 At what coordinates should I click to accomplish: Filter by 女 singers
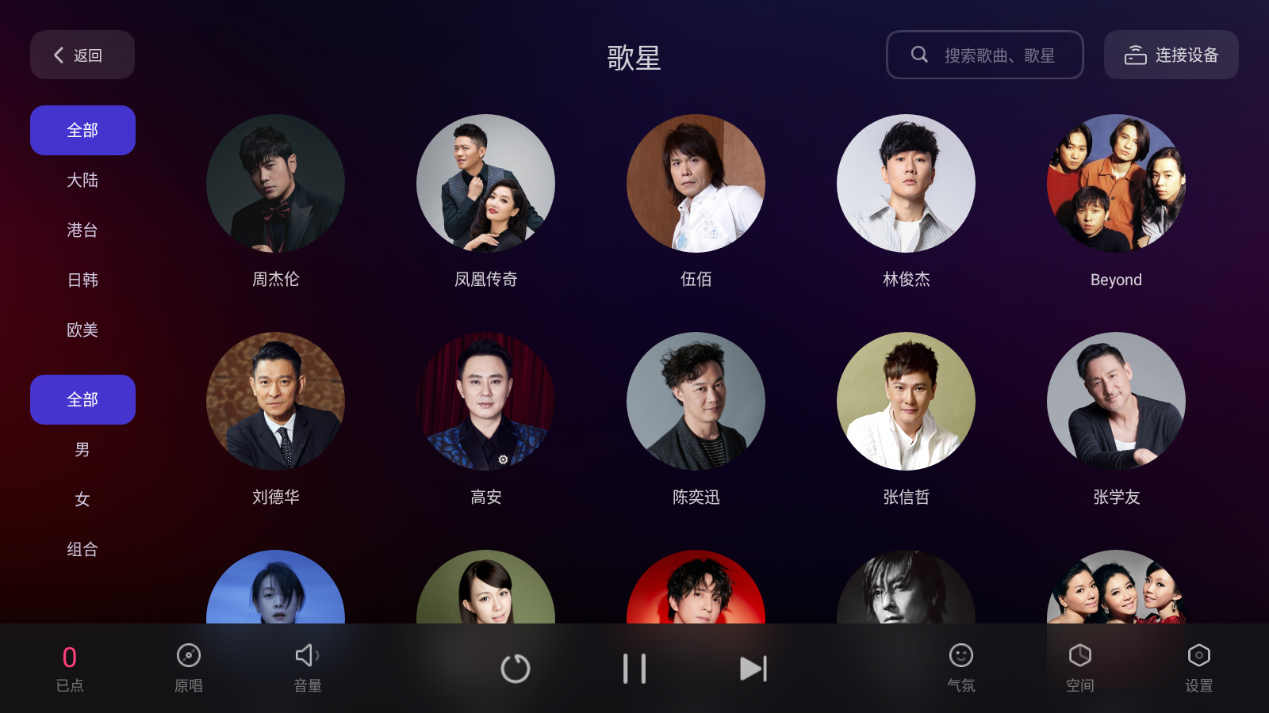click(x=82, y=499)
